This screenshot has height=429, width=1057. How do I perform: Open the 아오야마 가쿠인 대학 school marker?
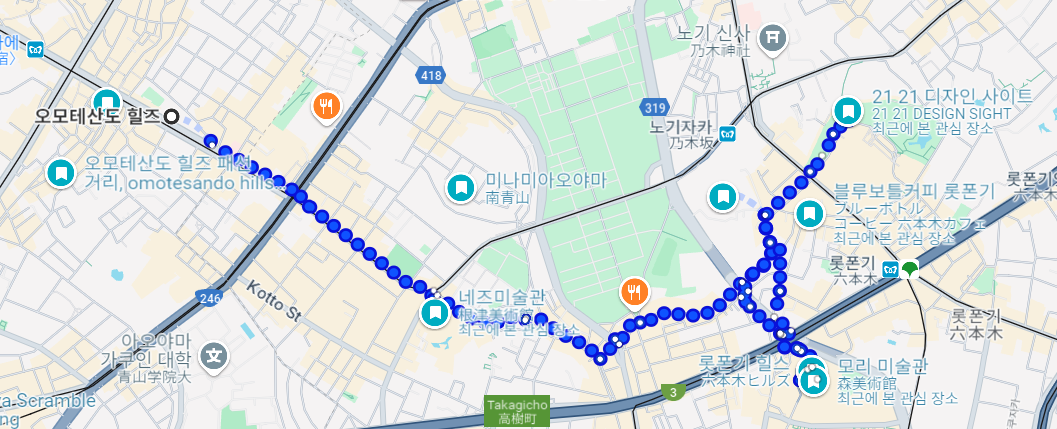pos(214,354)
